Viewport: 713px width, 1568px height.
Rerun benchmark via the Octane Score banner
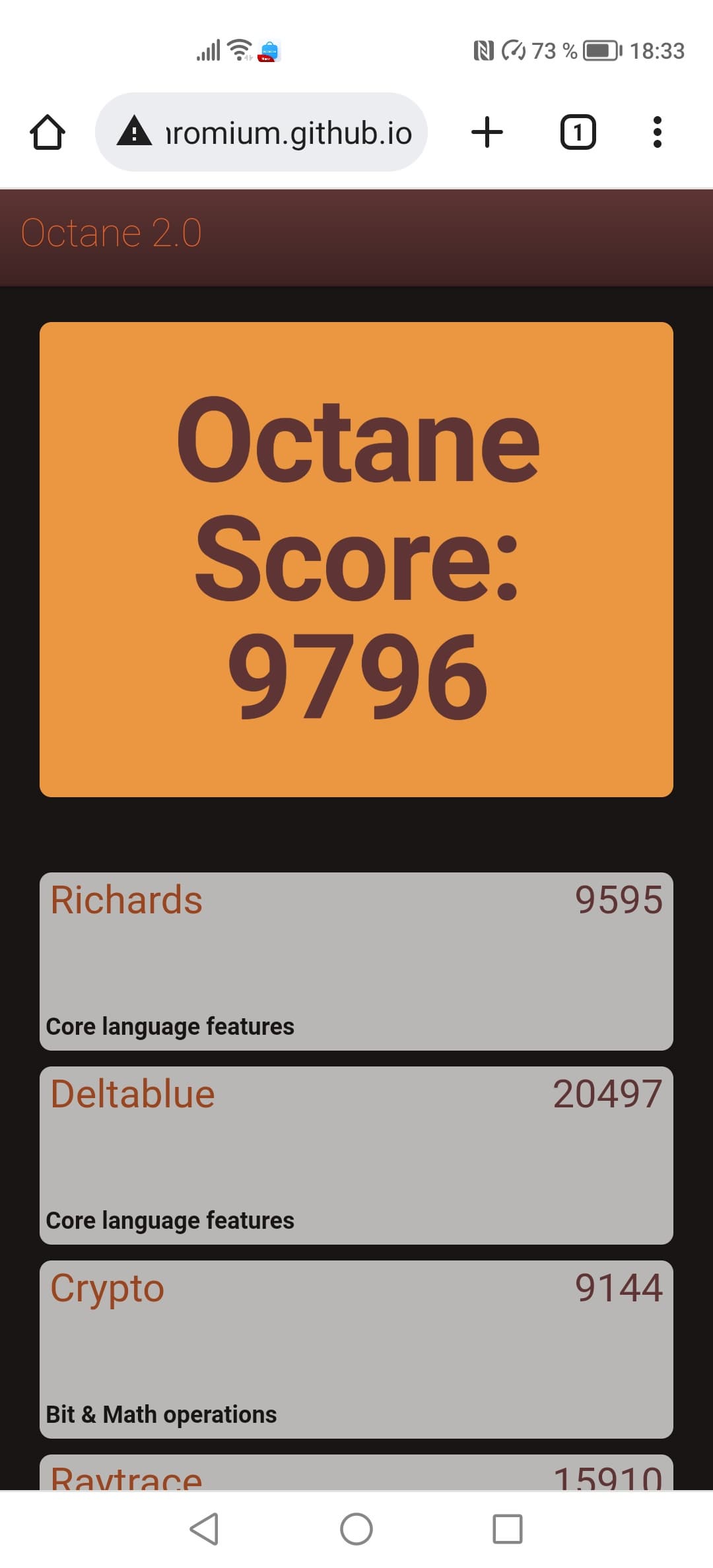pos(356,559)
